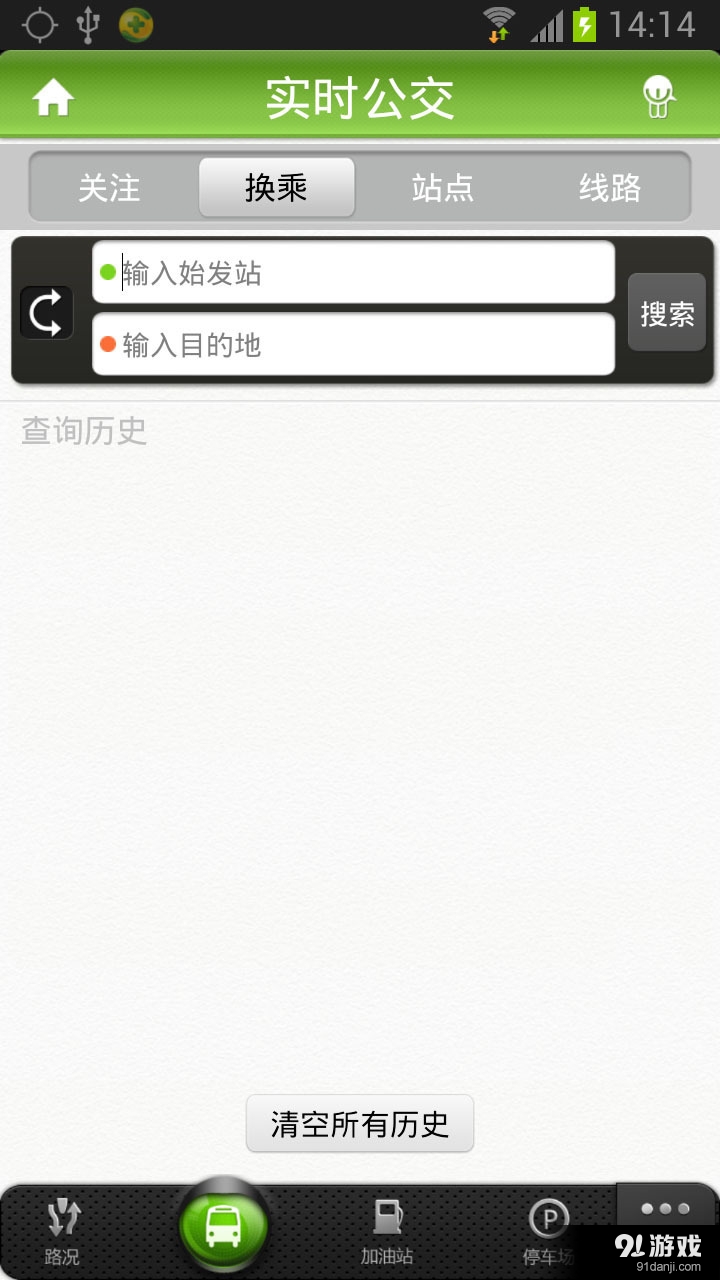Select the 换乘 tab
This screenshot has width=720, height=1280.
click(x=276, y=188)
